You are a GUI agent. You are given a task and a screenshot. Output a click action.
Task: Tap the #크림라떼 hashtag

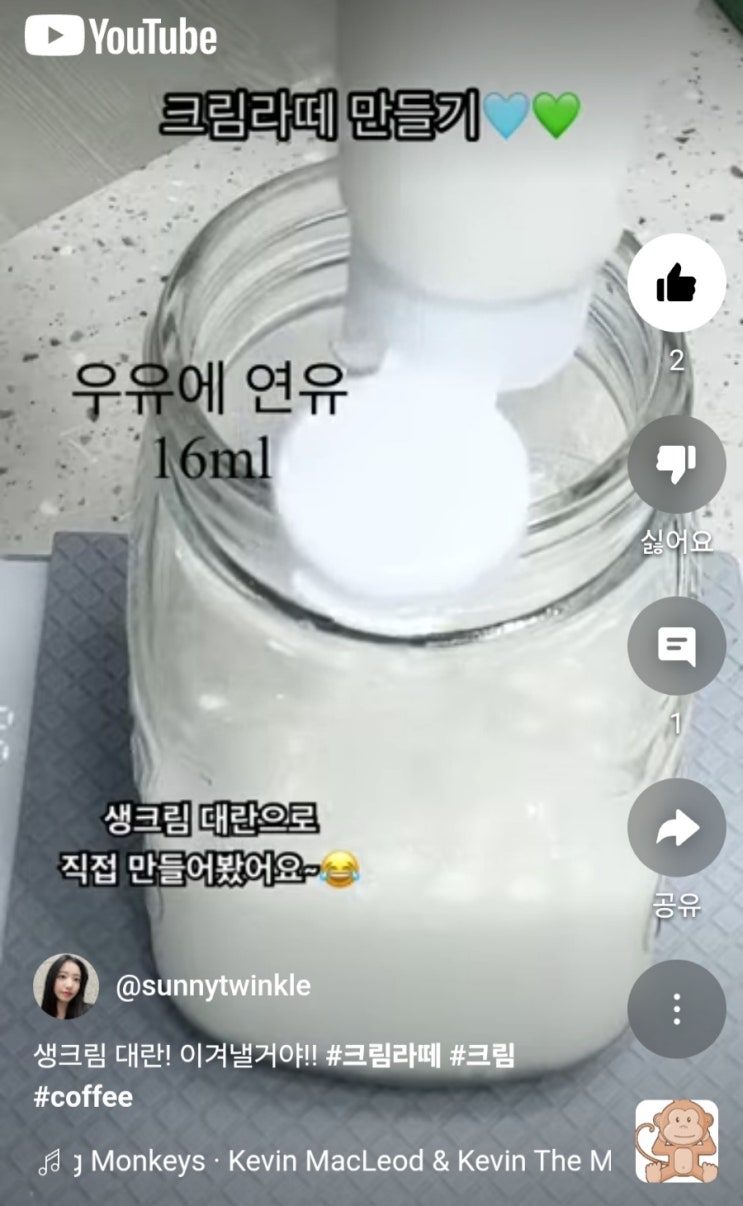coord(384,1056)
